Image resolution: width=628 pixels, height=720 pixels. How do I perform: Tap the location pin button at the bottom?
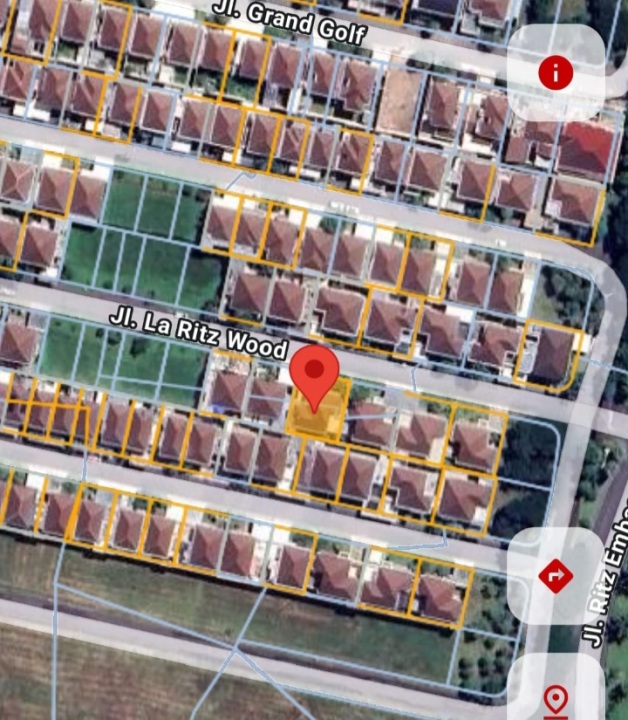tap(555, 698)
